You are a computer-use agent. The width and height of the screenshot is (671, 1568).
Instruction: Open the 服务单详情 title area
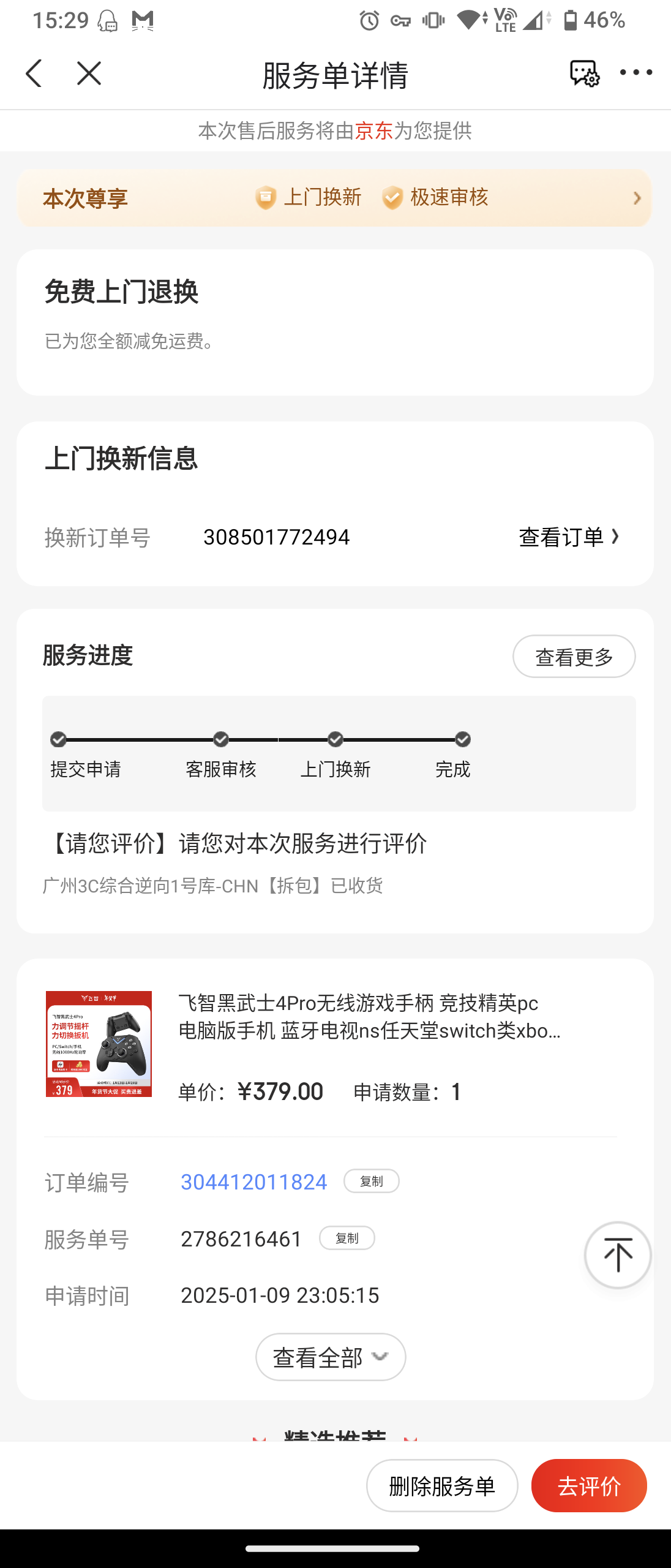pyautogui.click(x=335, y=73)
